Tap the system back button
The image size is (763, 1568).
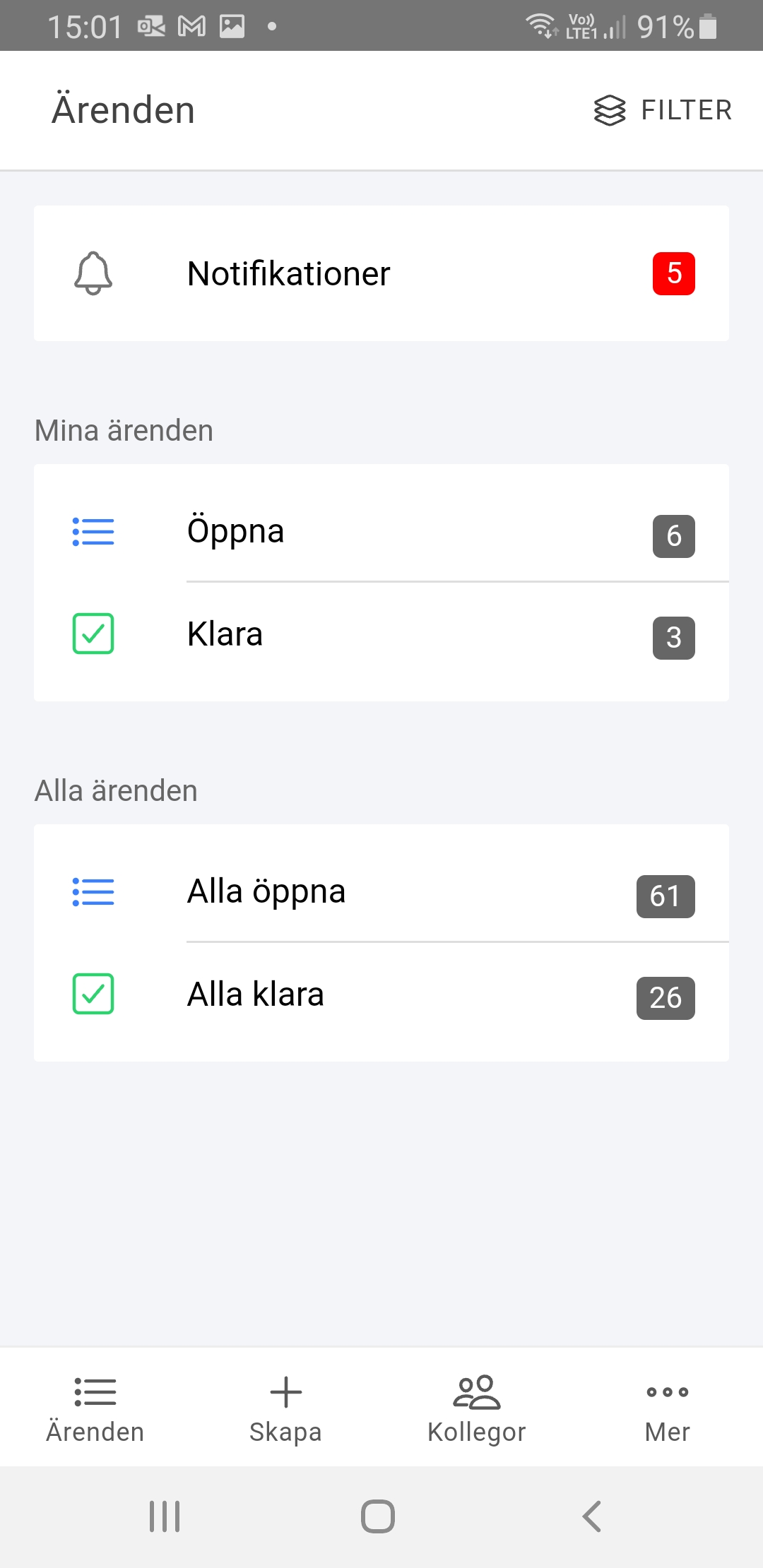coord(591,1516)
